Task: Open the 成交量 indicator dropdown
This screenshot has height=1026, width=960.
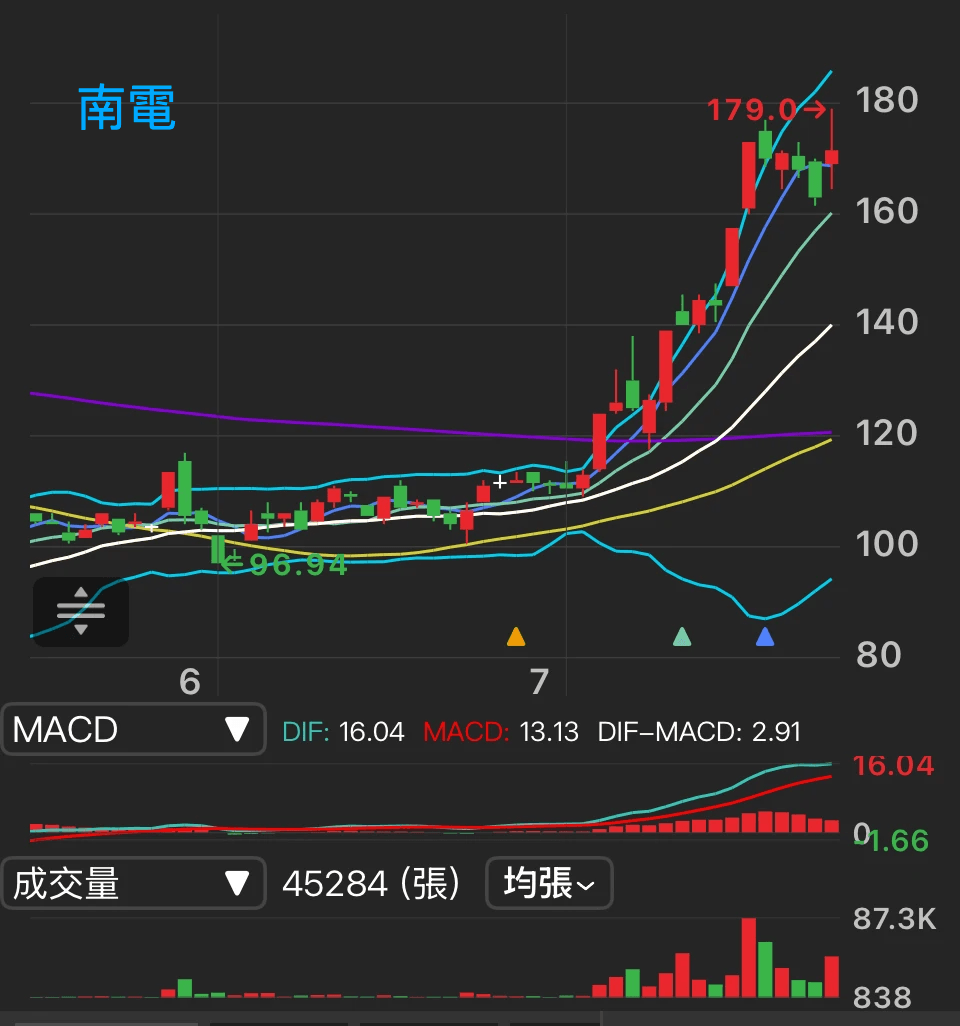Action: click(133, 883)
